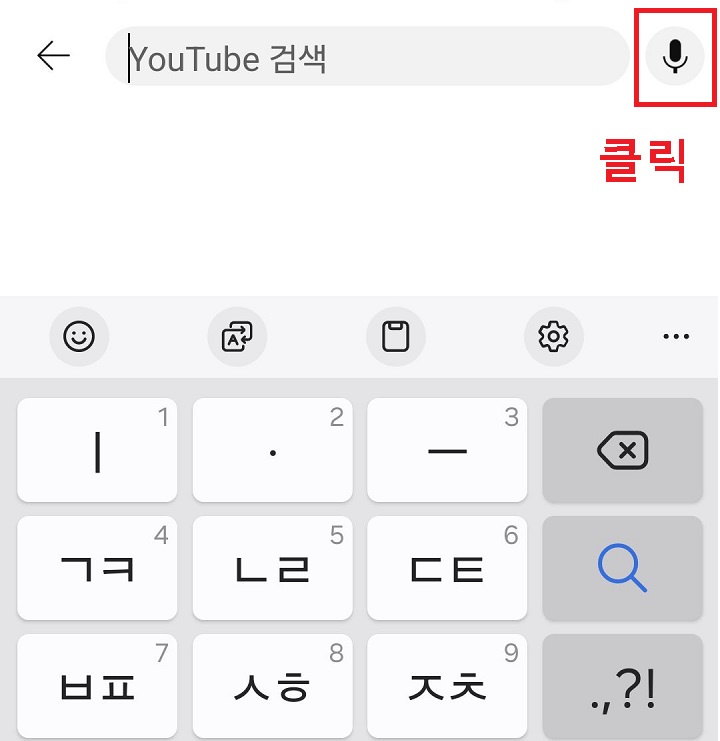Tap the ㅅㅎ consonant key
720x741 pixels.
point(271,686)
